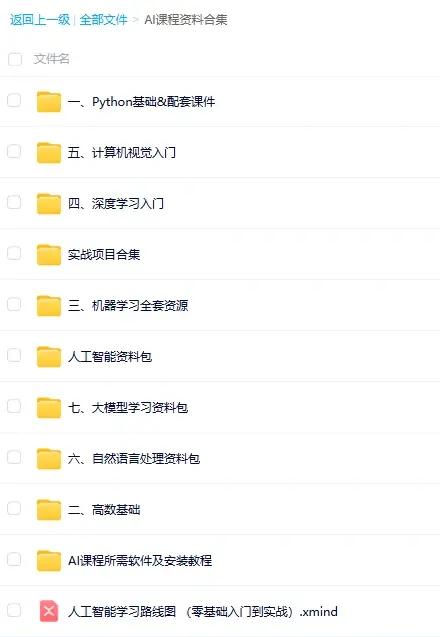Check the box next to 五、计算机视觉入门

(x=14, y=151)
